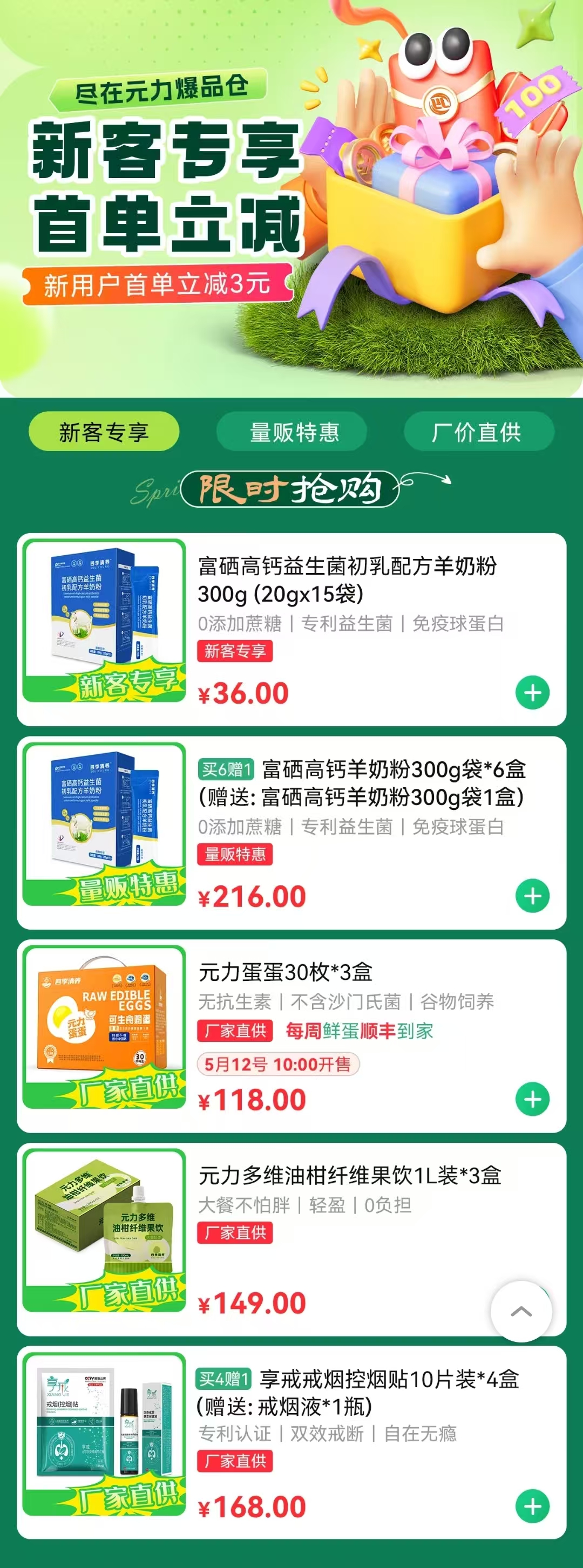Image resolution: width=583 pixels, height=1568 pixels.
Task: Tap the back-to-top arrow button
Action: point(521,1312)
